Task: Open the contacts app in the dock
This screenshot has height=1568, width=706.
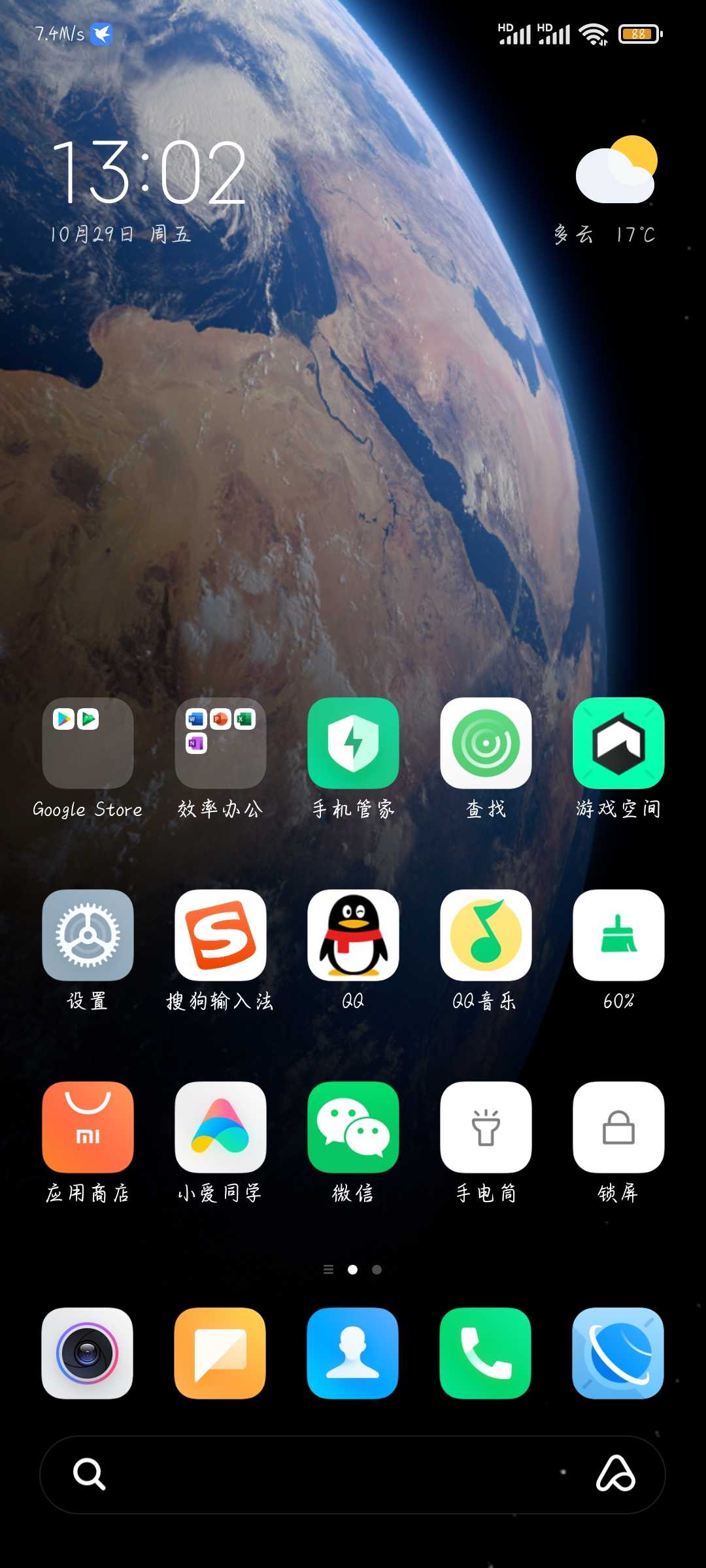Action: [352, 1353]
